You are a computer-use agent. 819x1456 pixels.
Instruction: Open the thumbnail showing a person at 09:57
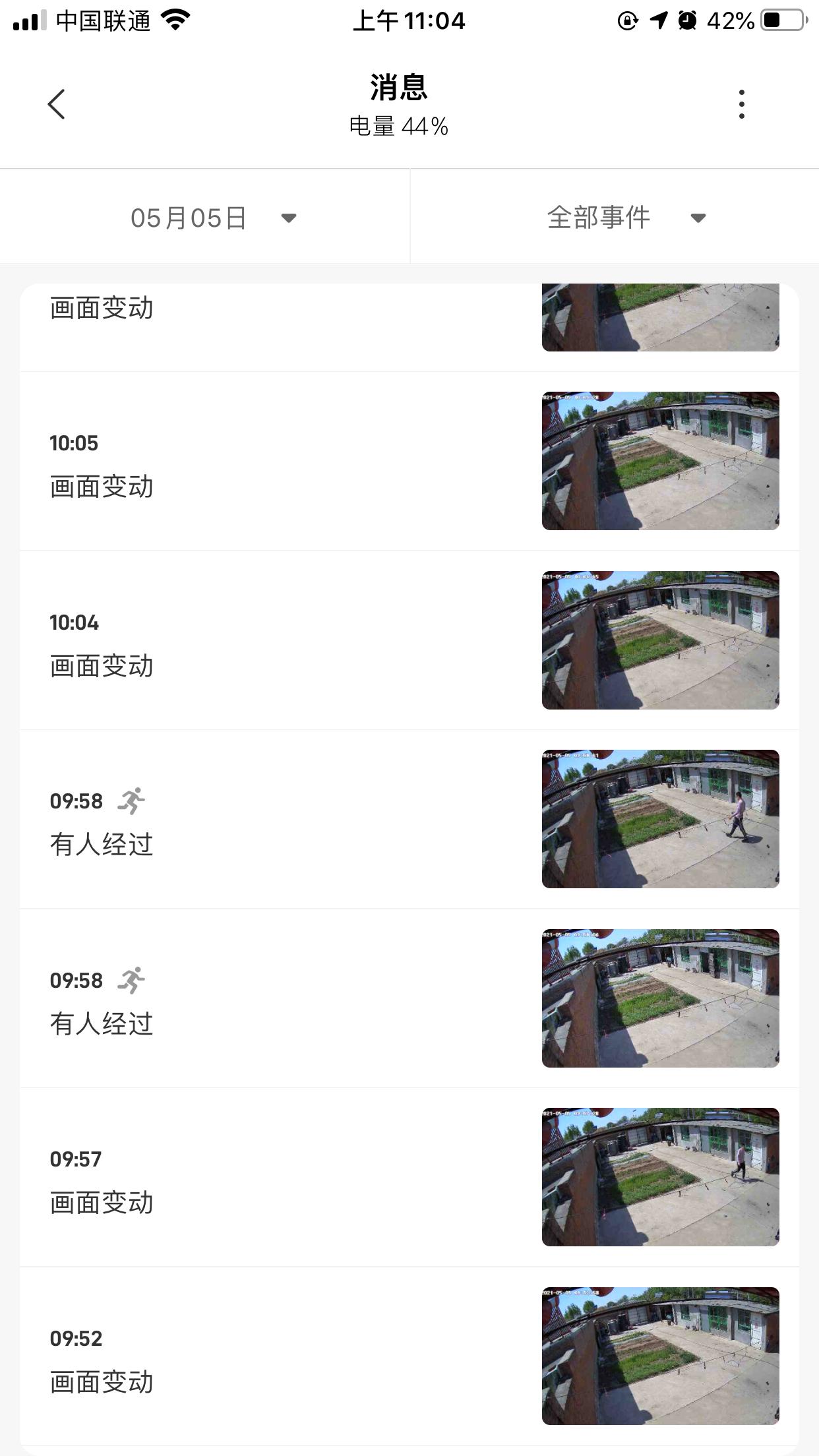pos(659,1178)
